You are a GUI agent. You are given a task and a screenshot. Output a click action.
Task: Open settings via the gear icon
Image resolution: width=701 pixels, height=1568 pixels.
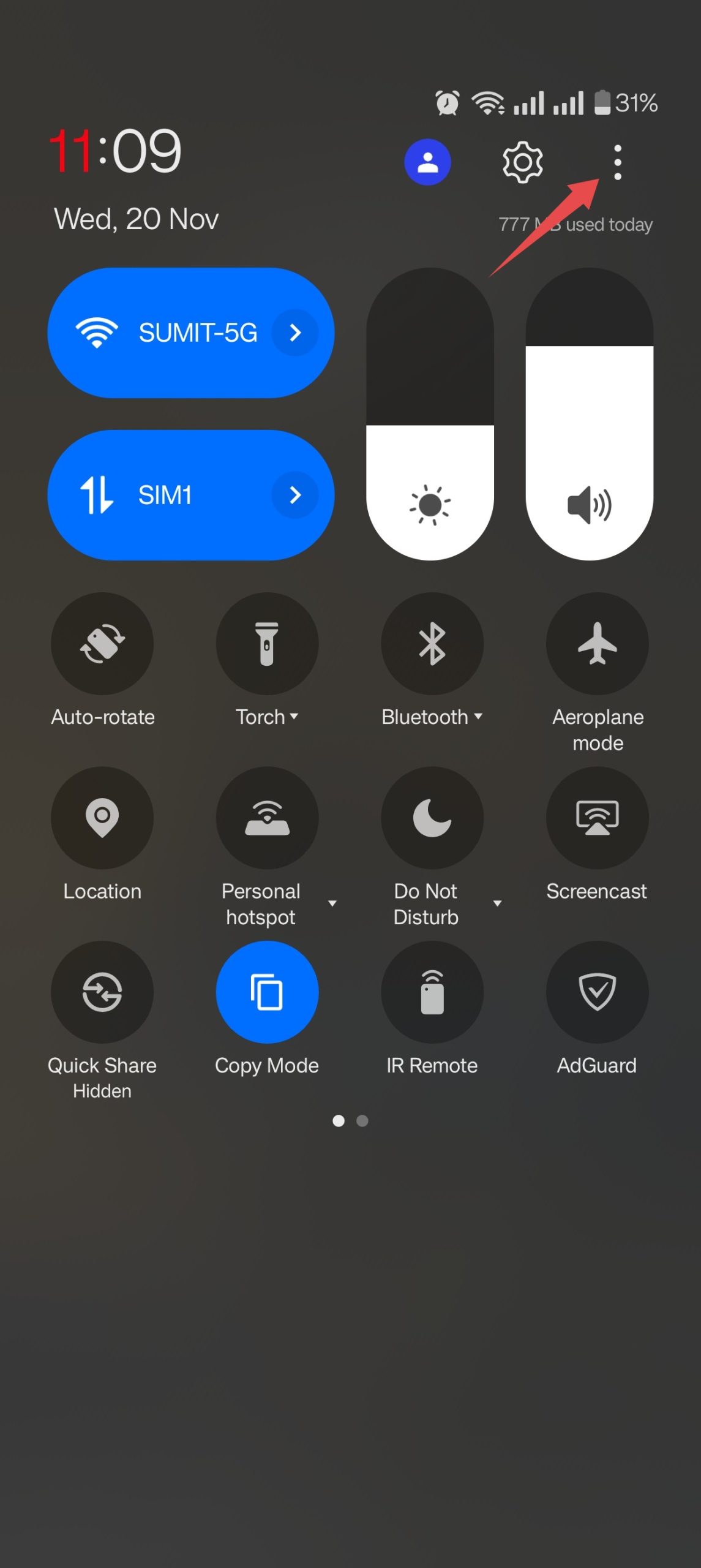[522, 162]
